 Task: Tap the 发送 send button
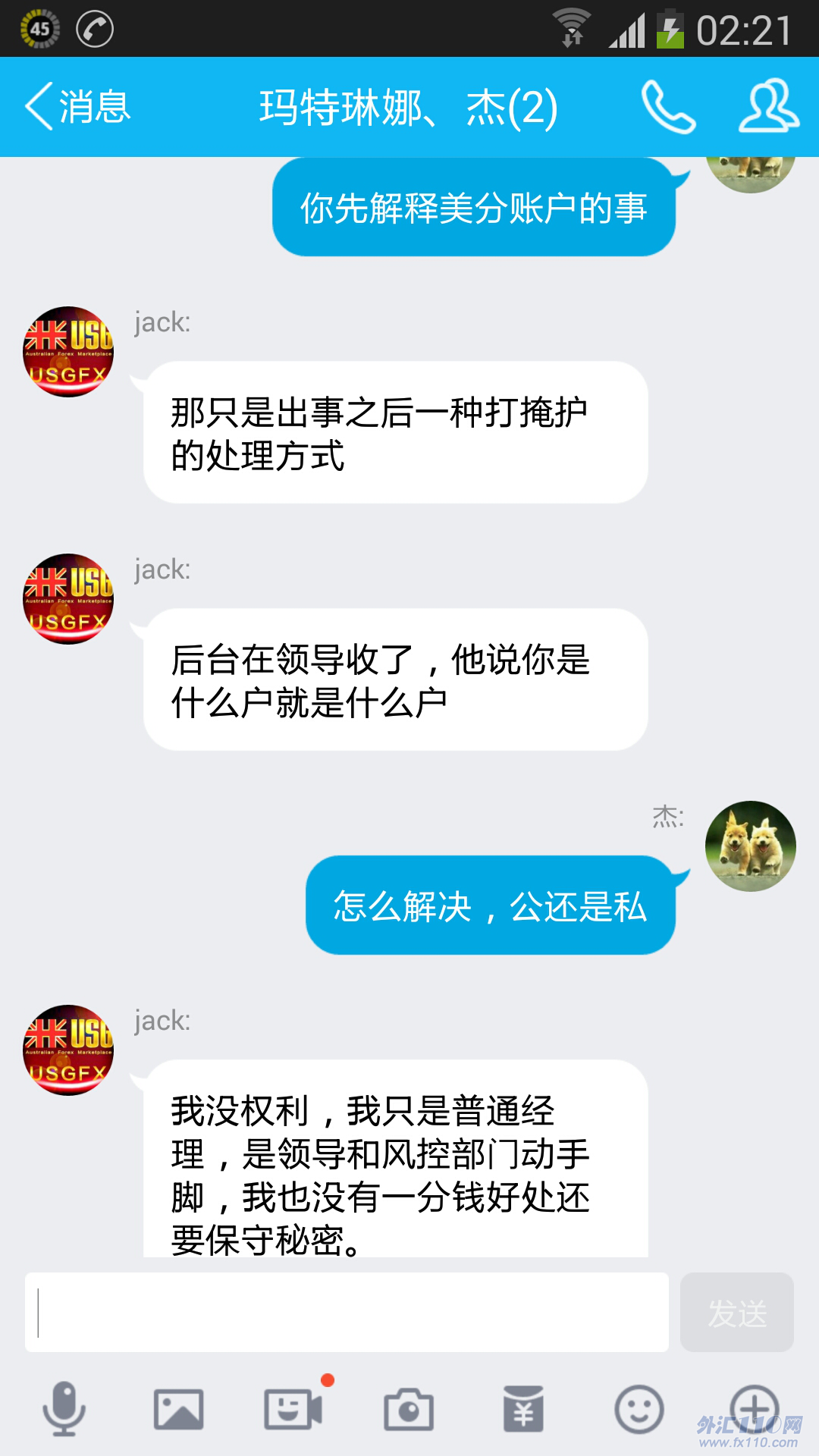(736, 1313)
